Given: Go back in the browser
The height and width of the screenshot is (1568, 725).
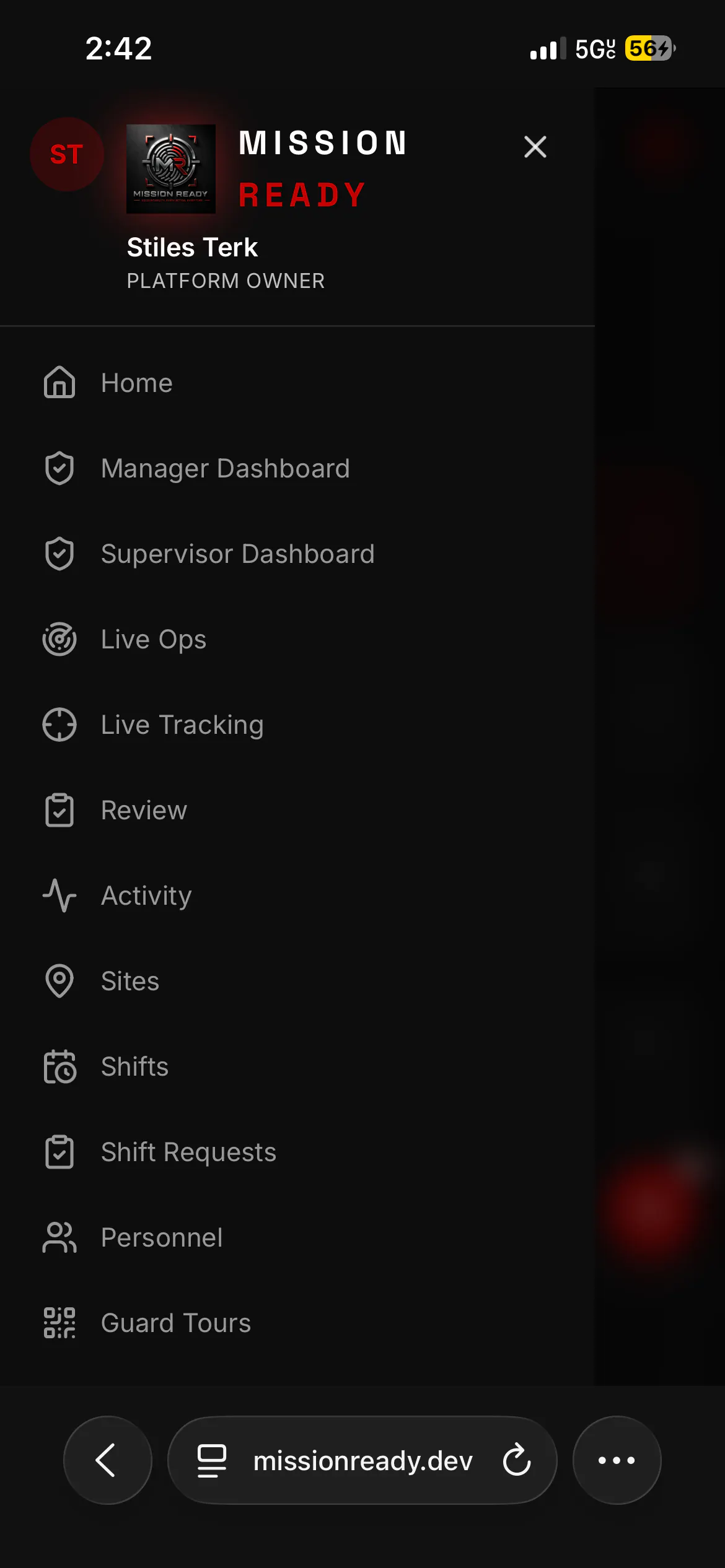Looking at the screenshot, I should [x=107, y=1460].
